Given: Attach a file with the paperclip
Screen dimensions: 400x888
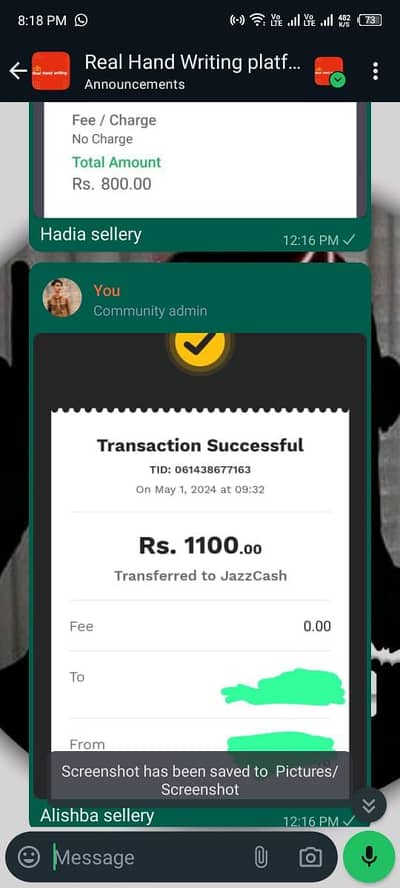Looking at the screenshot, I should [261, 857].
